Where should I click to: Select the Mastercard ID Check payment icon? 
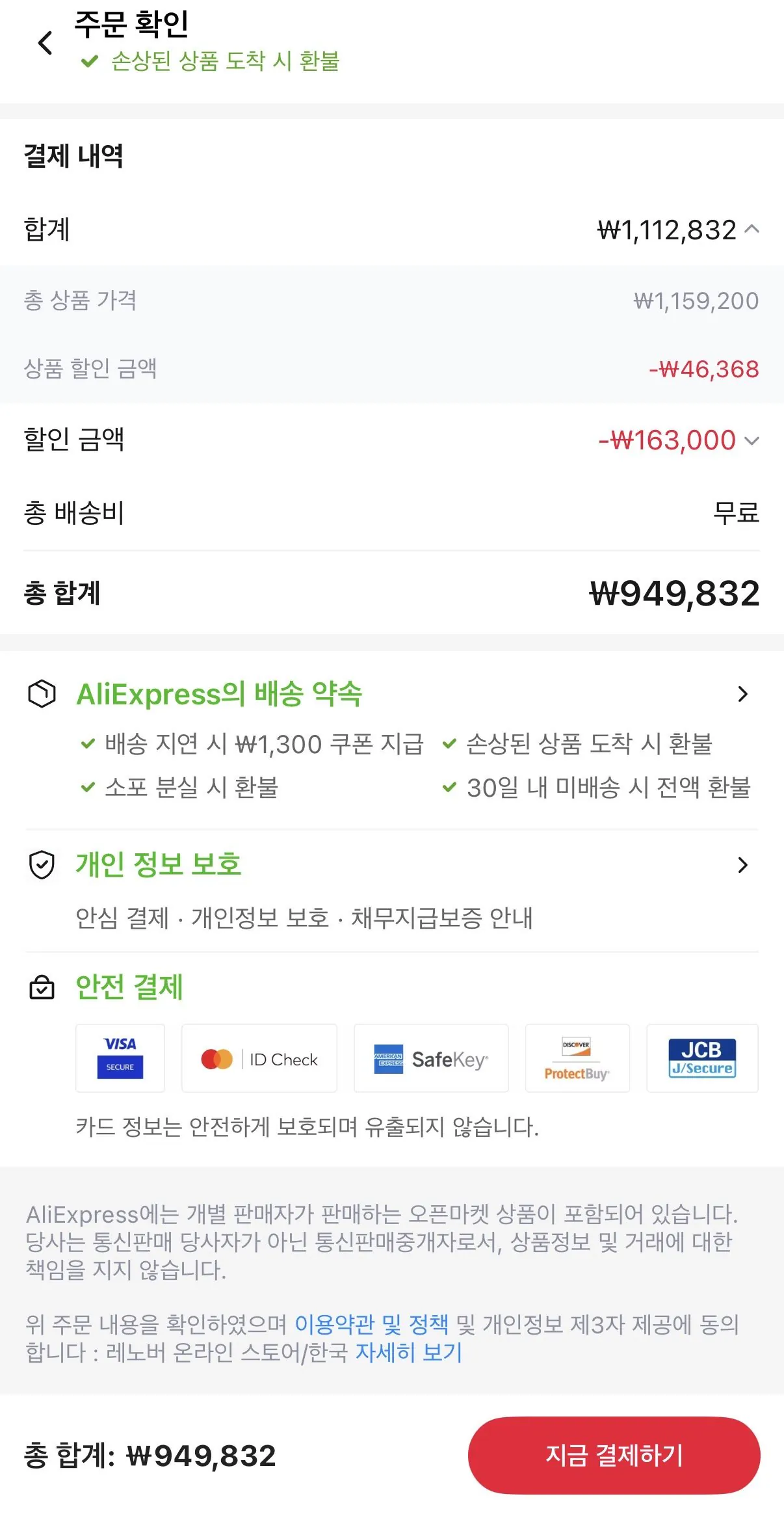[259, 1058]
